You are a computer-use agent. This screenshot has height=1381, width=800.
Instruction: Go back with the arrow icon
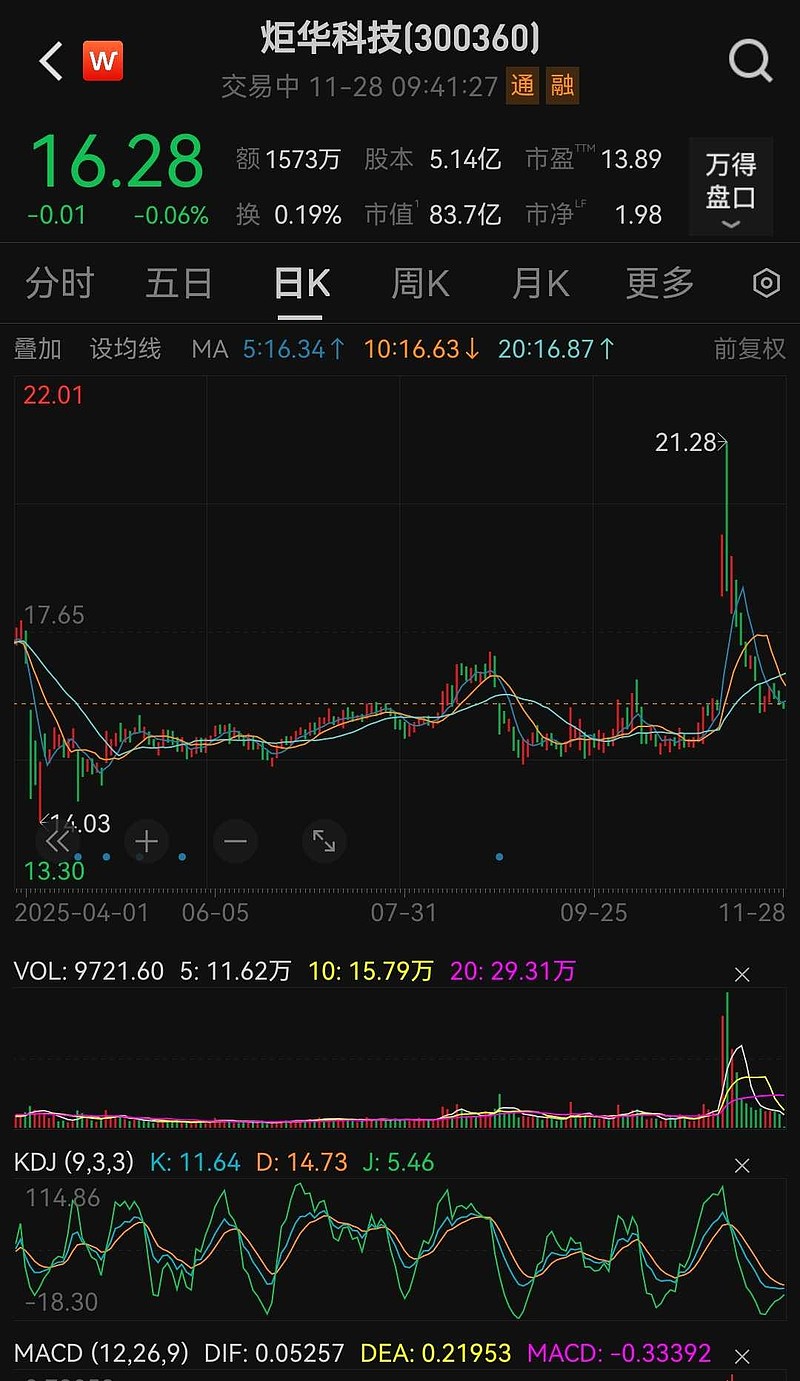click(x=50, y=62)
